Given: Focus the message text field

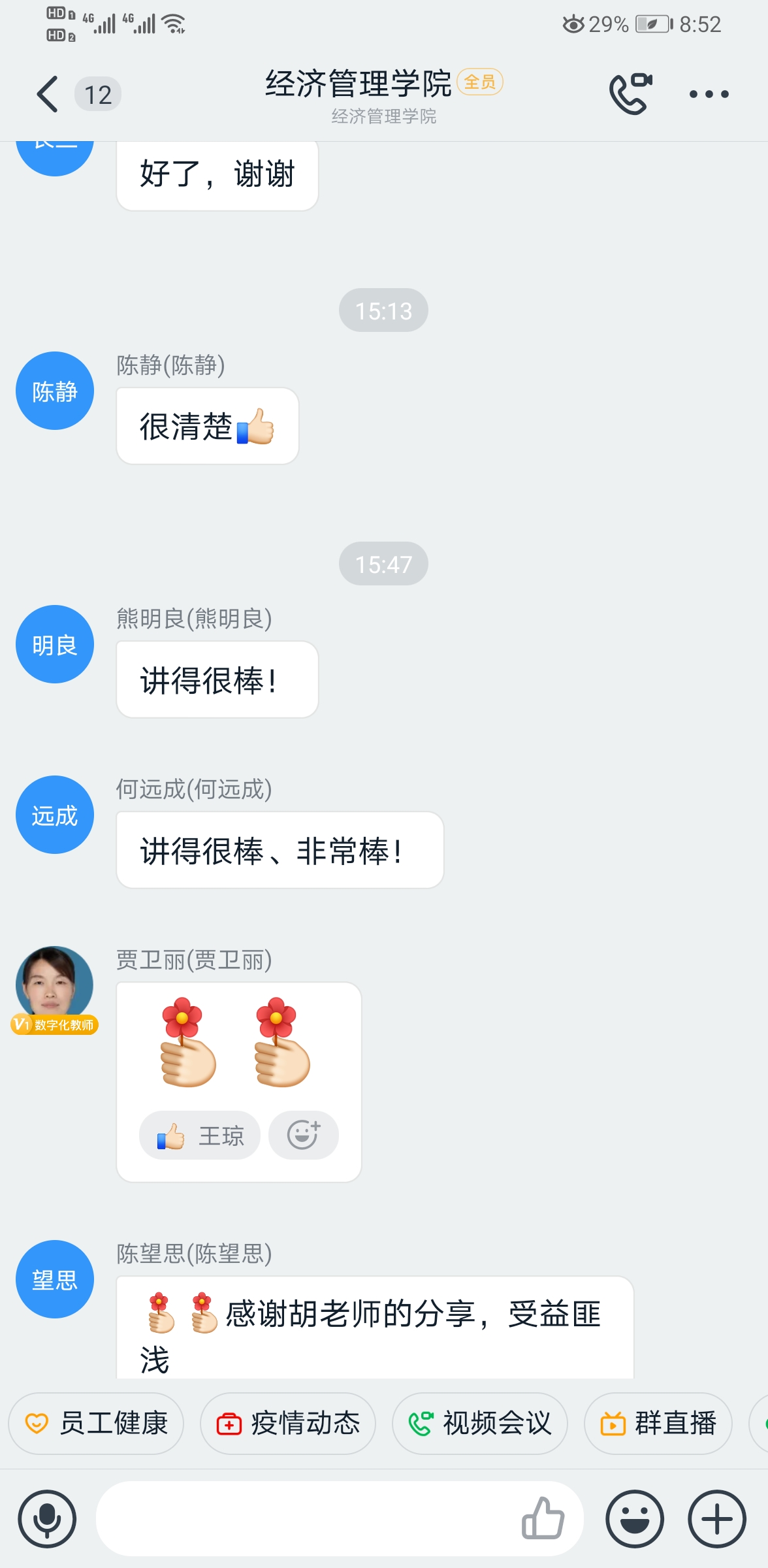Looking at the screenshot, I should pyautogui.click(x=307, y=1519).
